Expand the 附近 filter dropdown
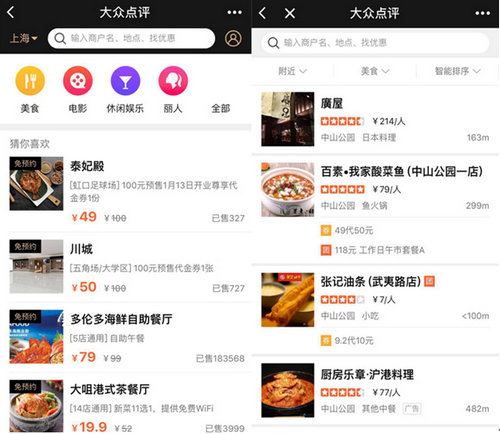The width and height of the screenshot is (500, 434). click(293, 71)
